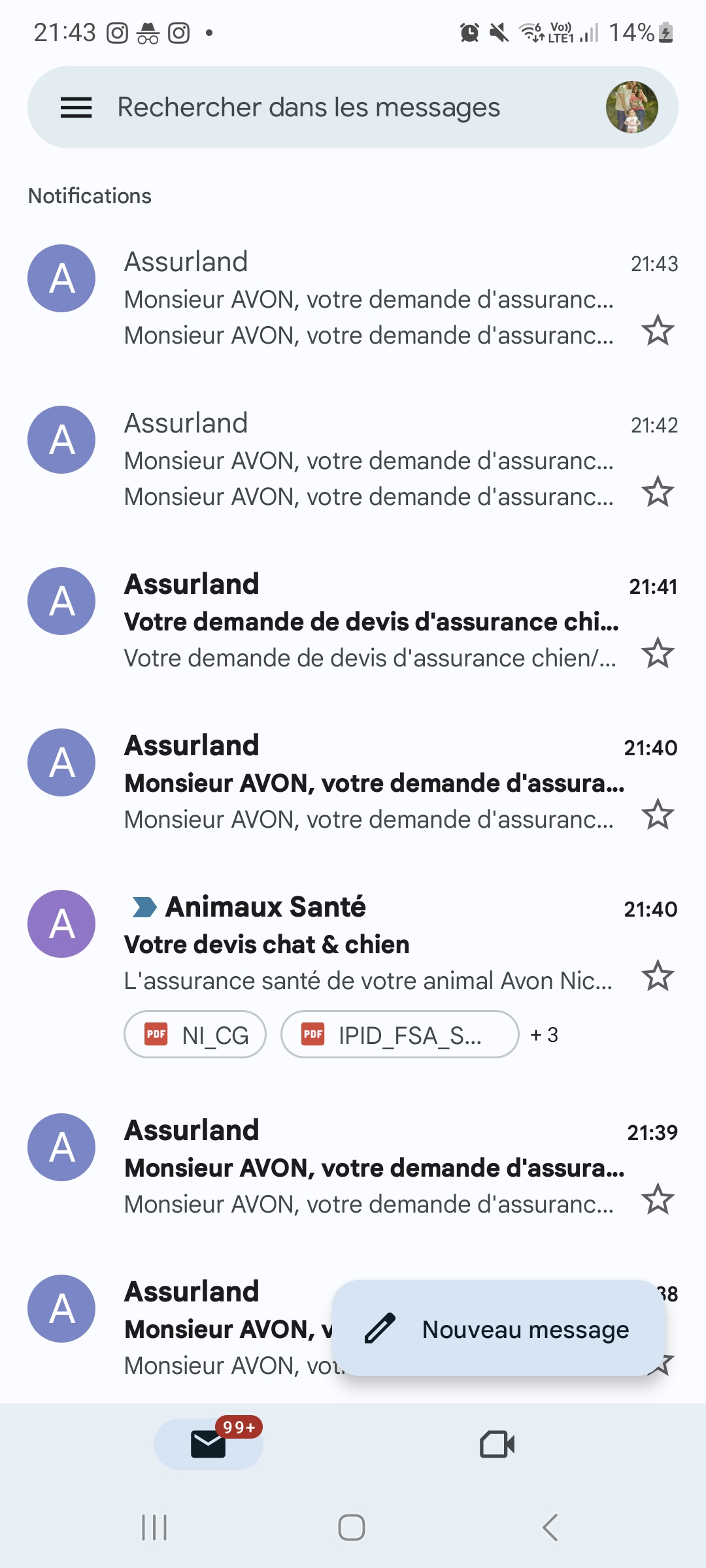Open the Assurland email from 21:41

370,621
